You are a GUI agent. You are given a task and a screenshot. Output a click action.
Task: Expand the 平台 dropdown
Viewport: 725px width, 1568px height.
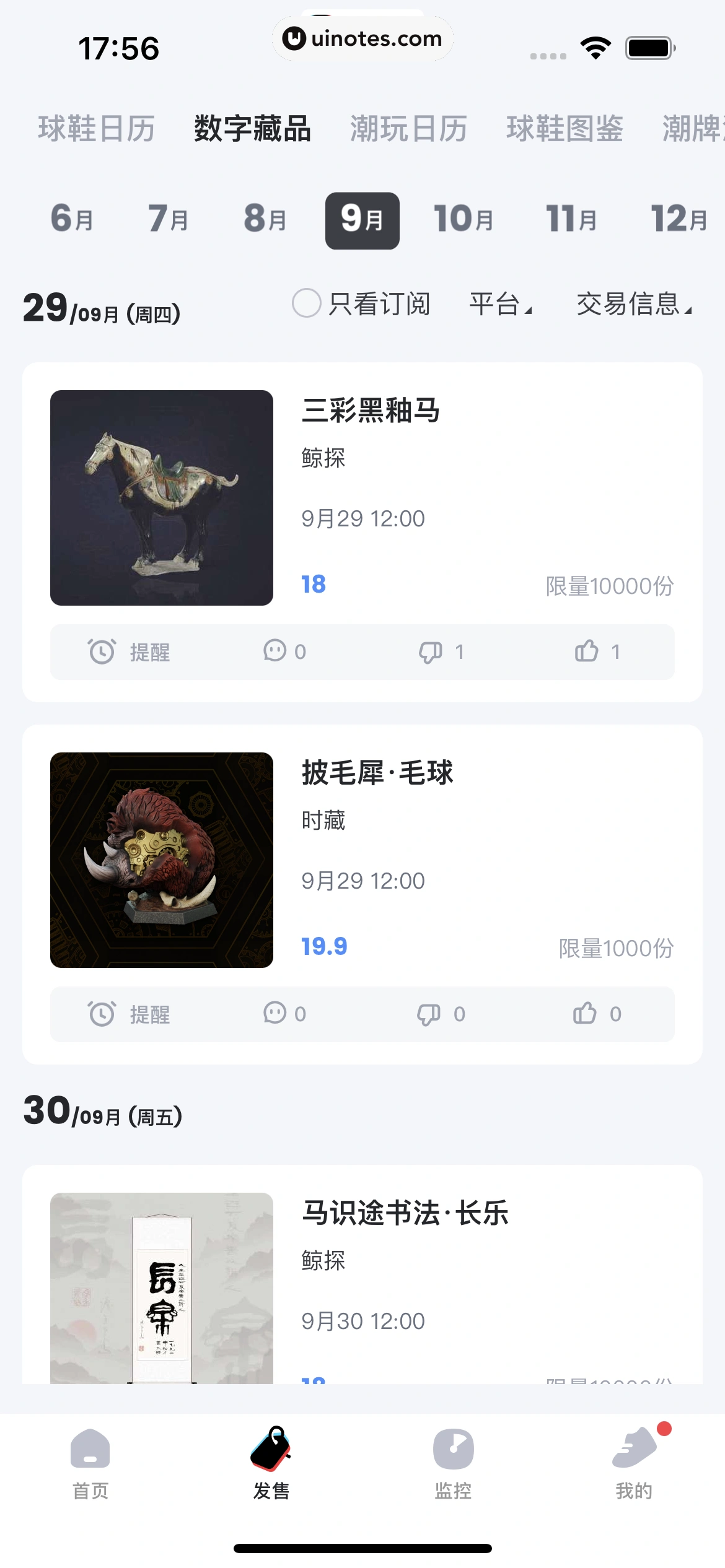point(501,304)
